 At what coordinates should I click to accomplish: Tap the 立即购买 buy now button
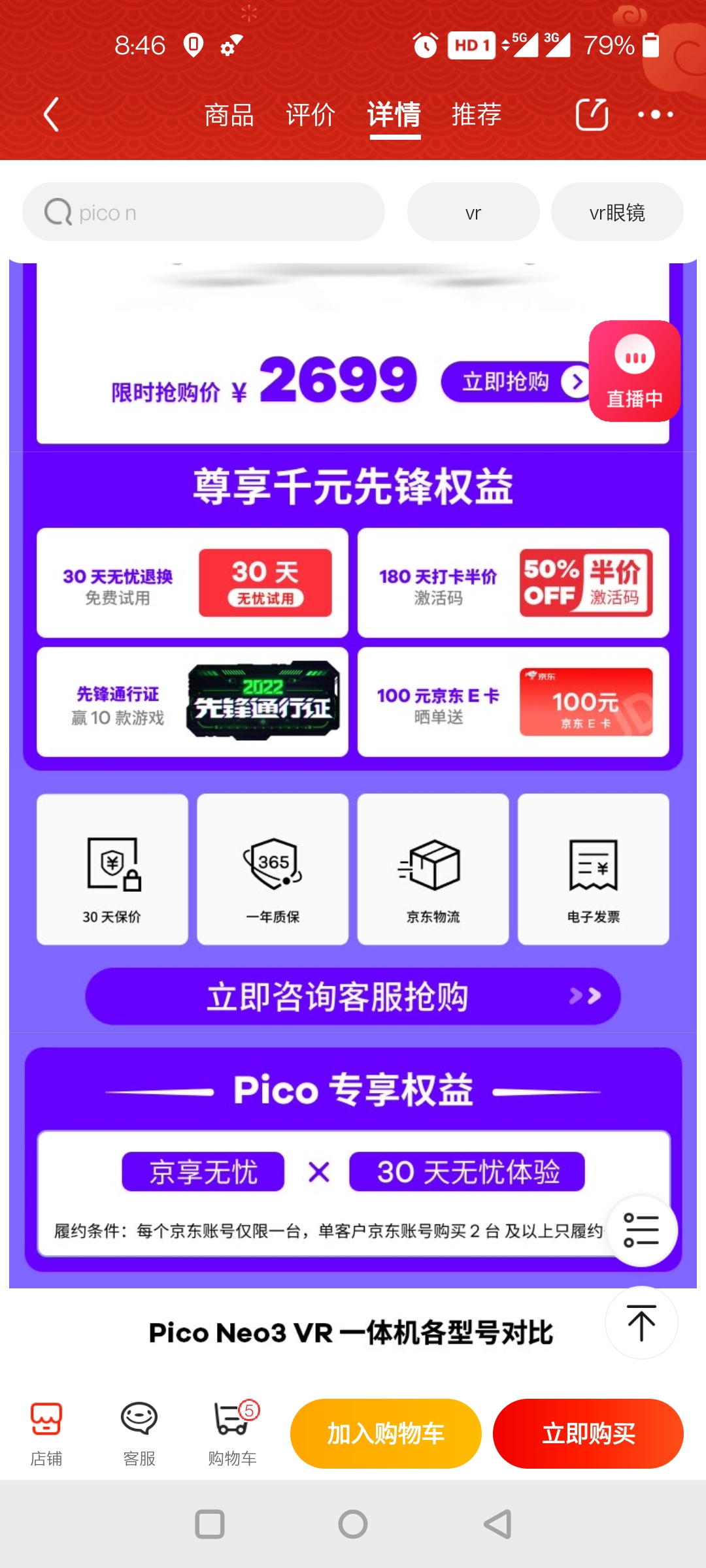[x=587, y=1432]
